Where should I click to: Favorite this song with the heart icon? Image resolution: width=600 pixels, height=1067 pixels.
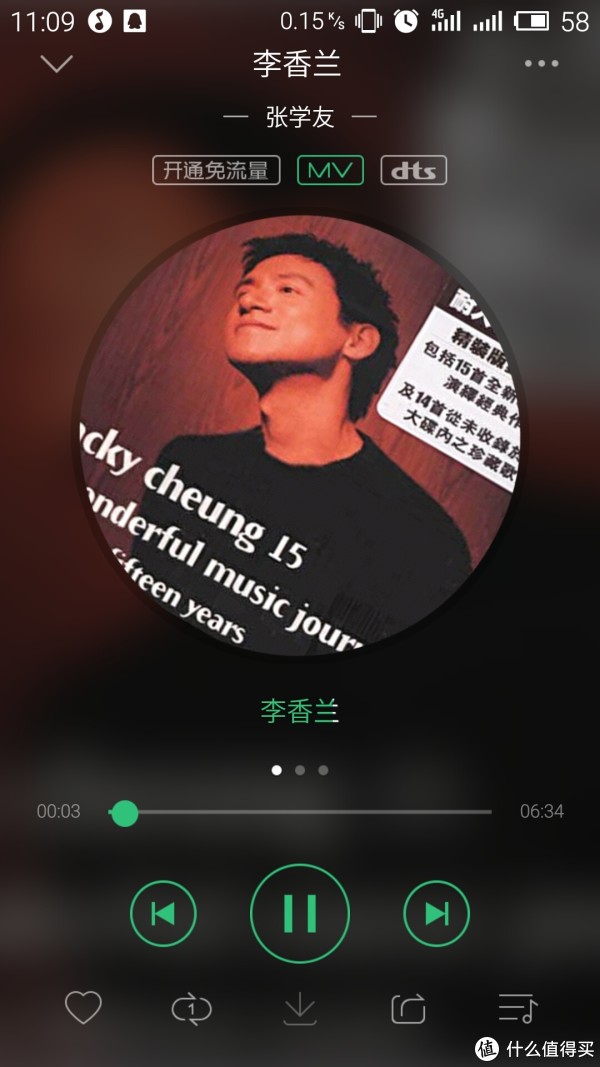tap(83, 1007)
